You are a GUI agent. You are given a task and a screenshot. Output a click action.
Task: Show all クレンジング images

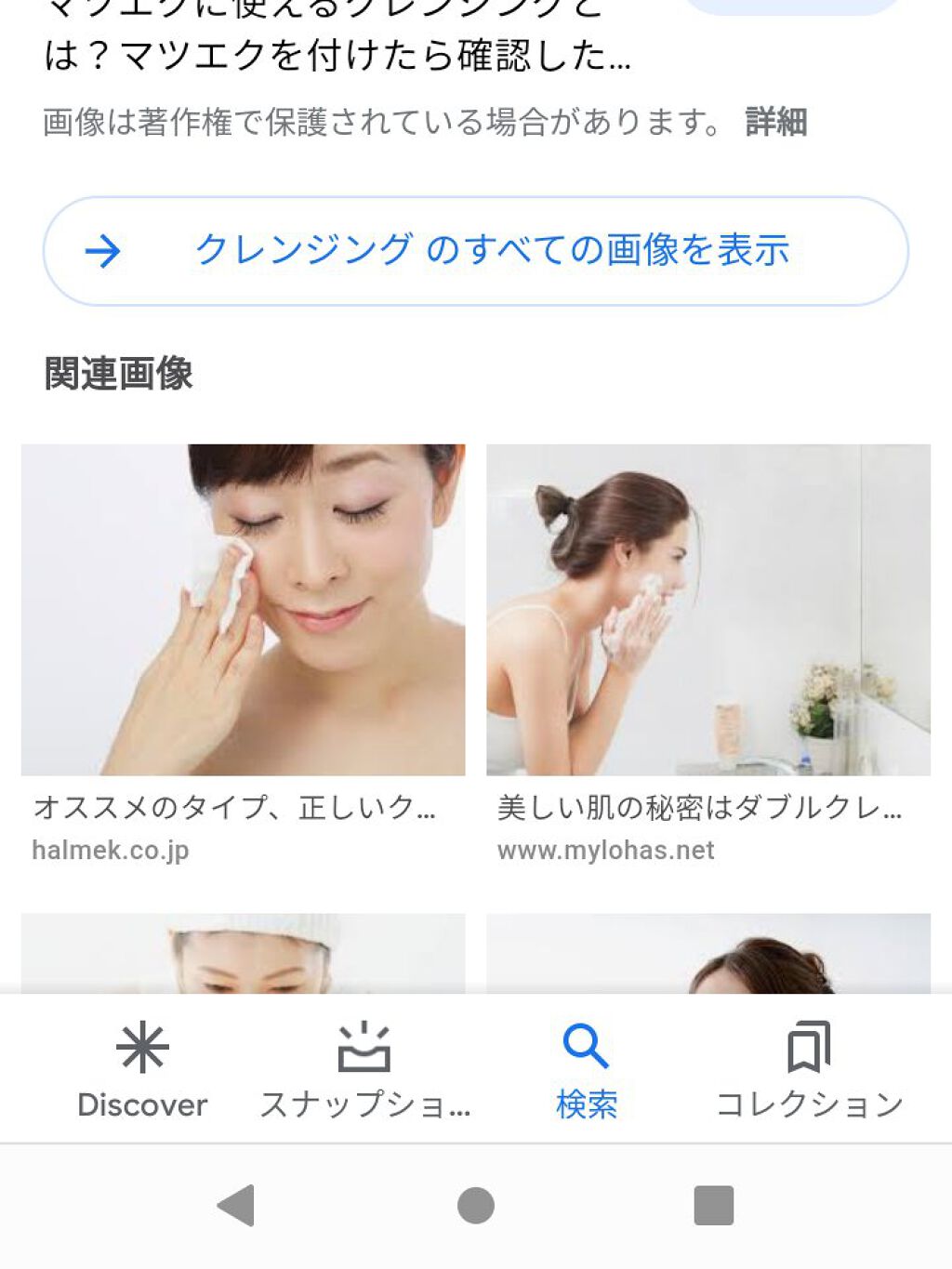(x=475, y=251)
